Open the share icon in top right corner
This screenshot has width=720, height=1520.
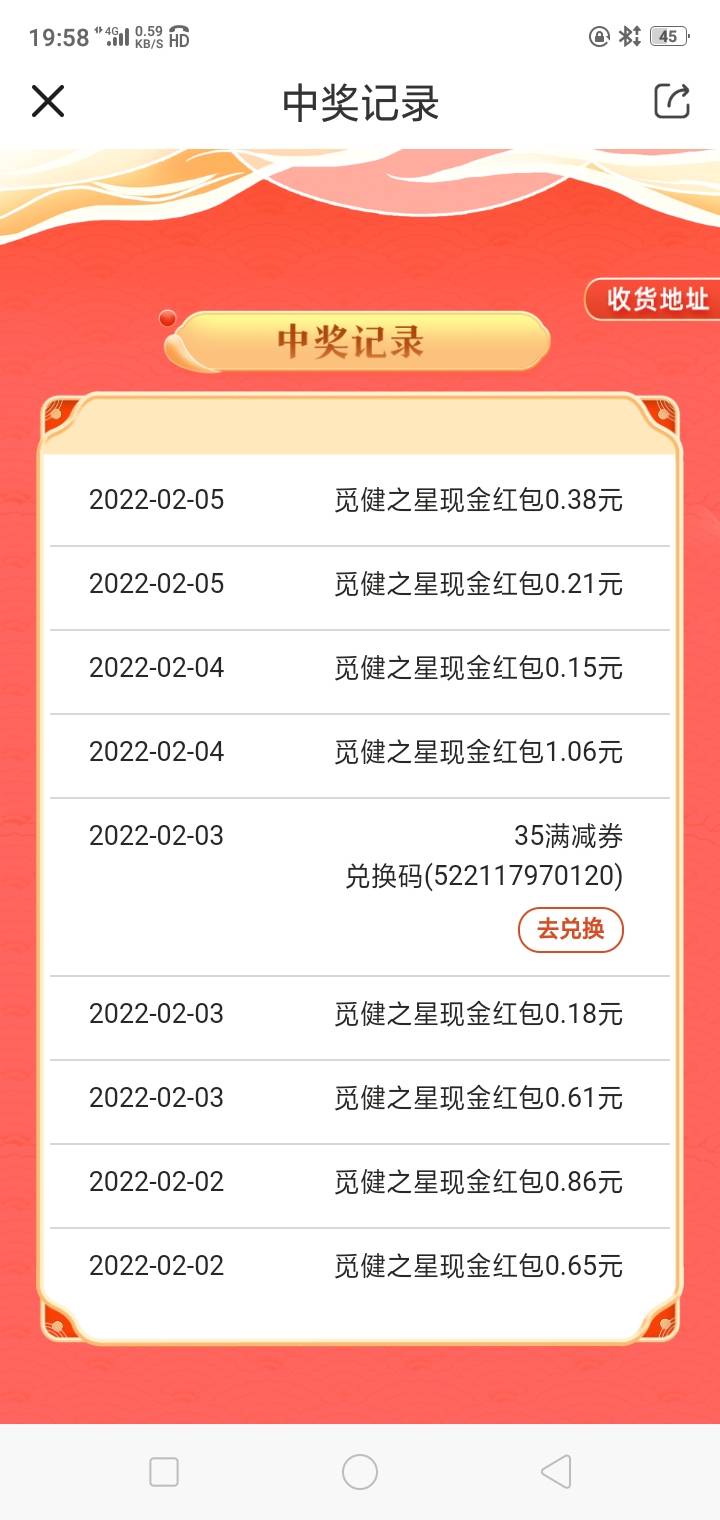click(672, 101)
